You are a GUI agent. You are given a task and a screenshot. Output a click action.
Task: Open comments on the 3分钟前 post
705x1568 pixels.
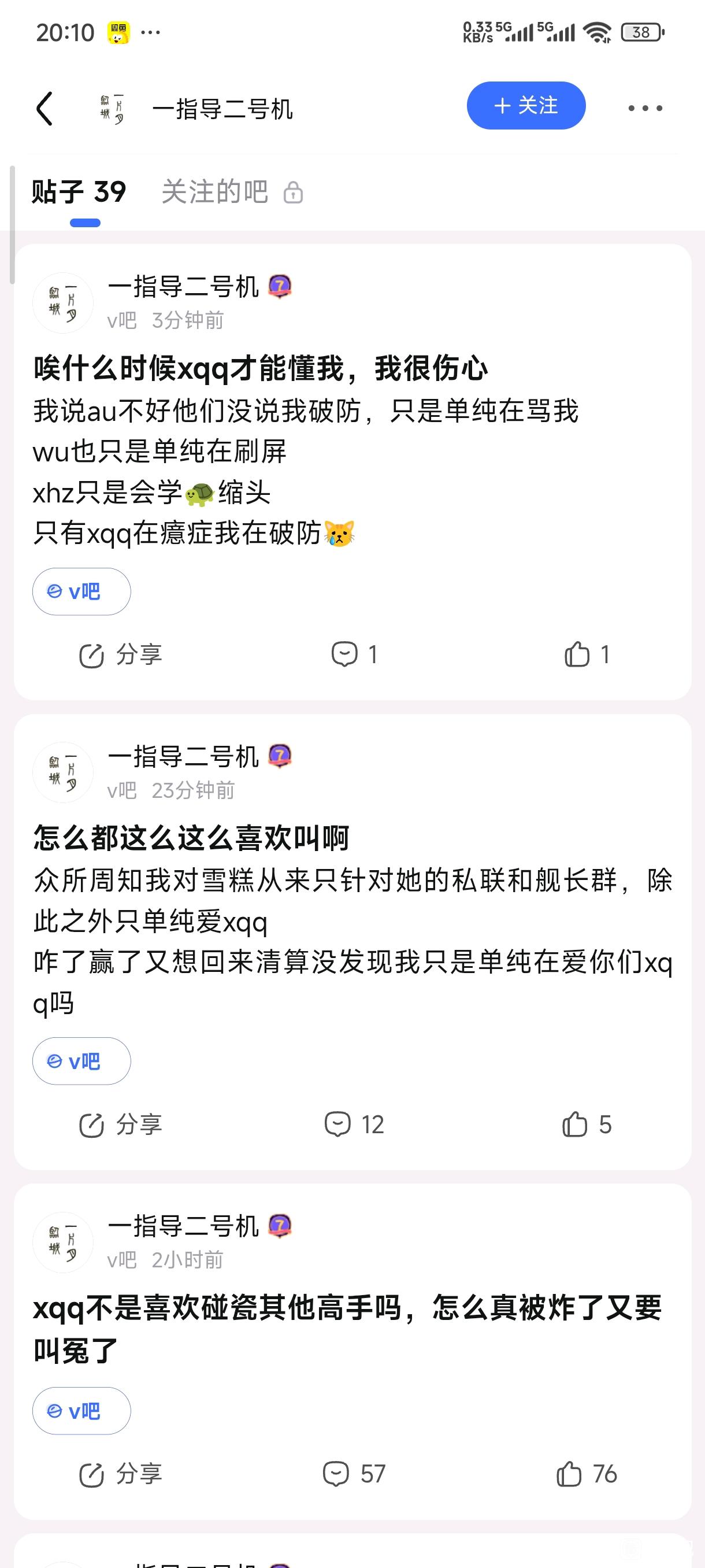tap(354, 655)
